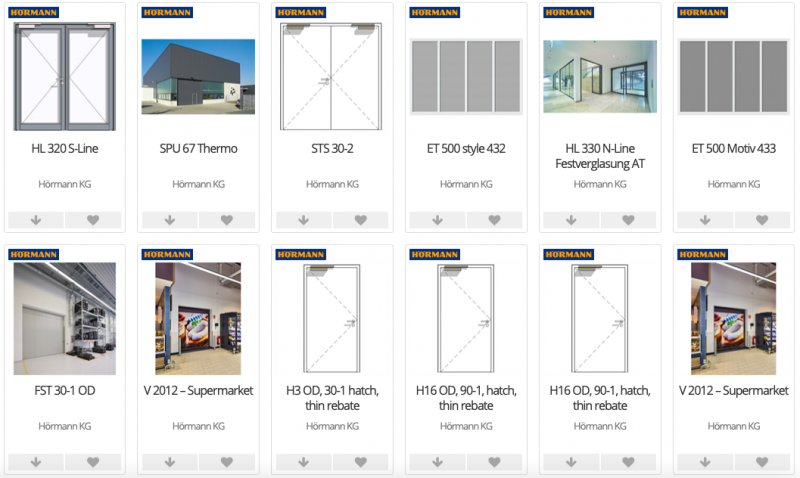Viewport: 800px width, 478px height.
Task: Open the STS 30-2 product card
Action: 332,148
